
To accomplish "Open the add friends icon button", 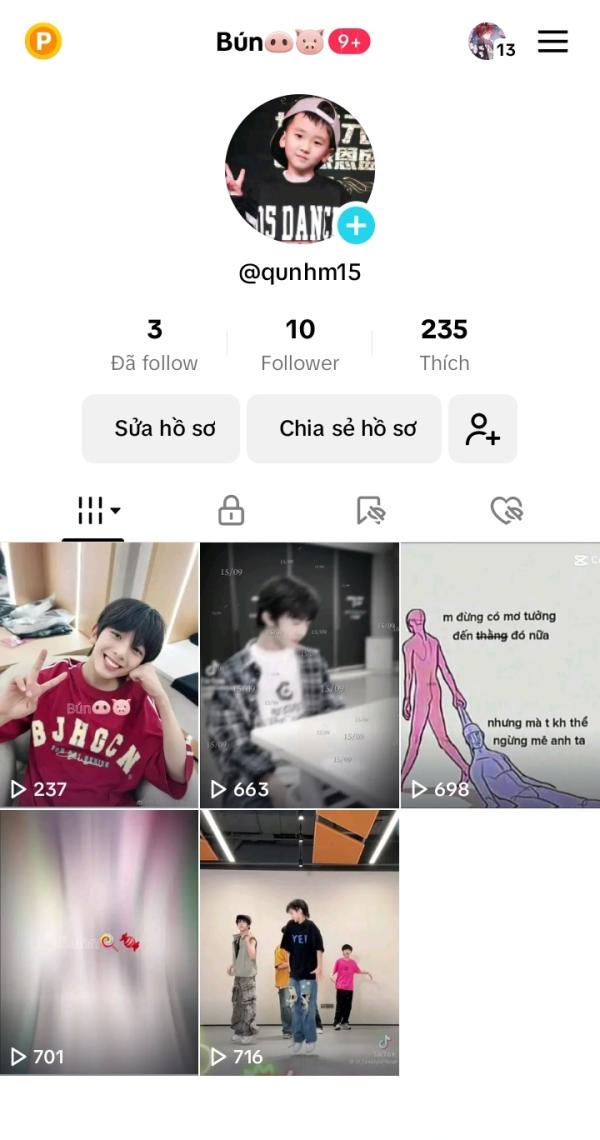I will [x=483, y=429].
